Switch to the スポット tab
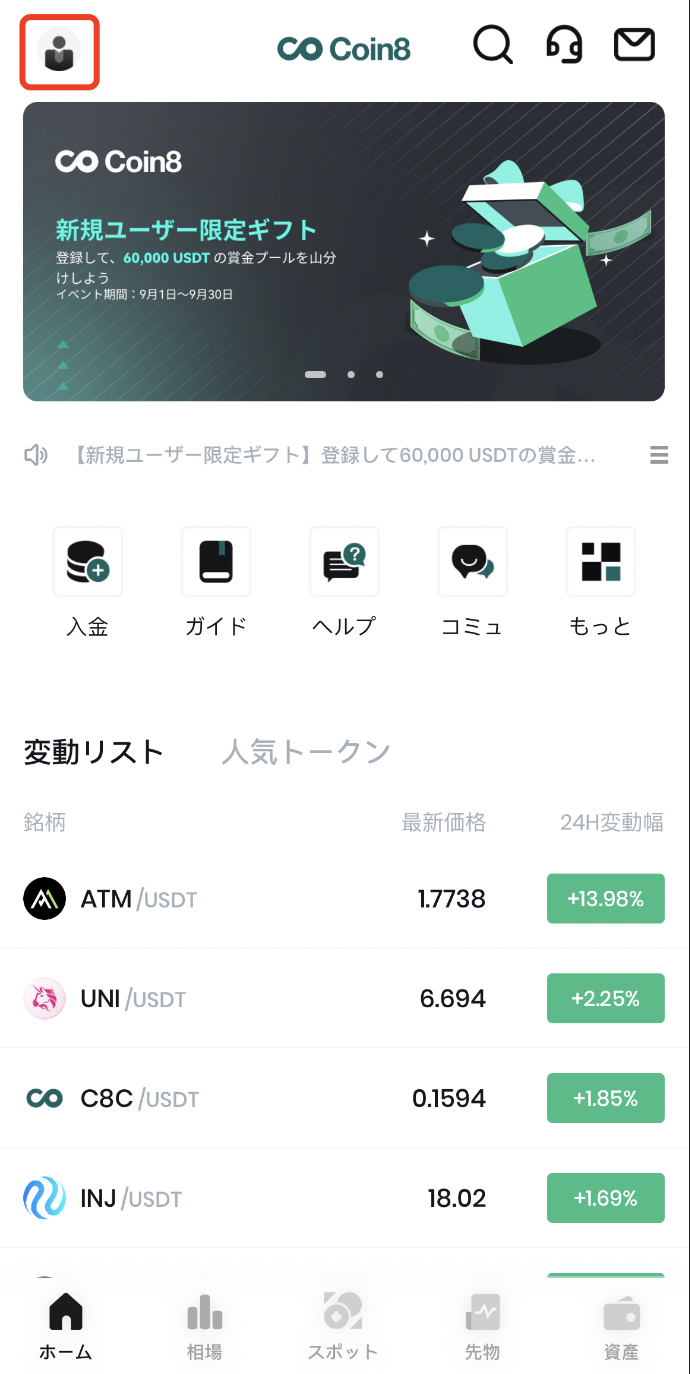The width and height of the screenshot is (690, 1374). click(x=343, y=1327)
